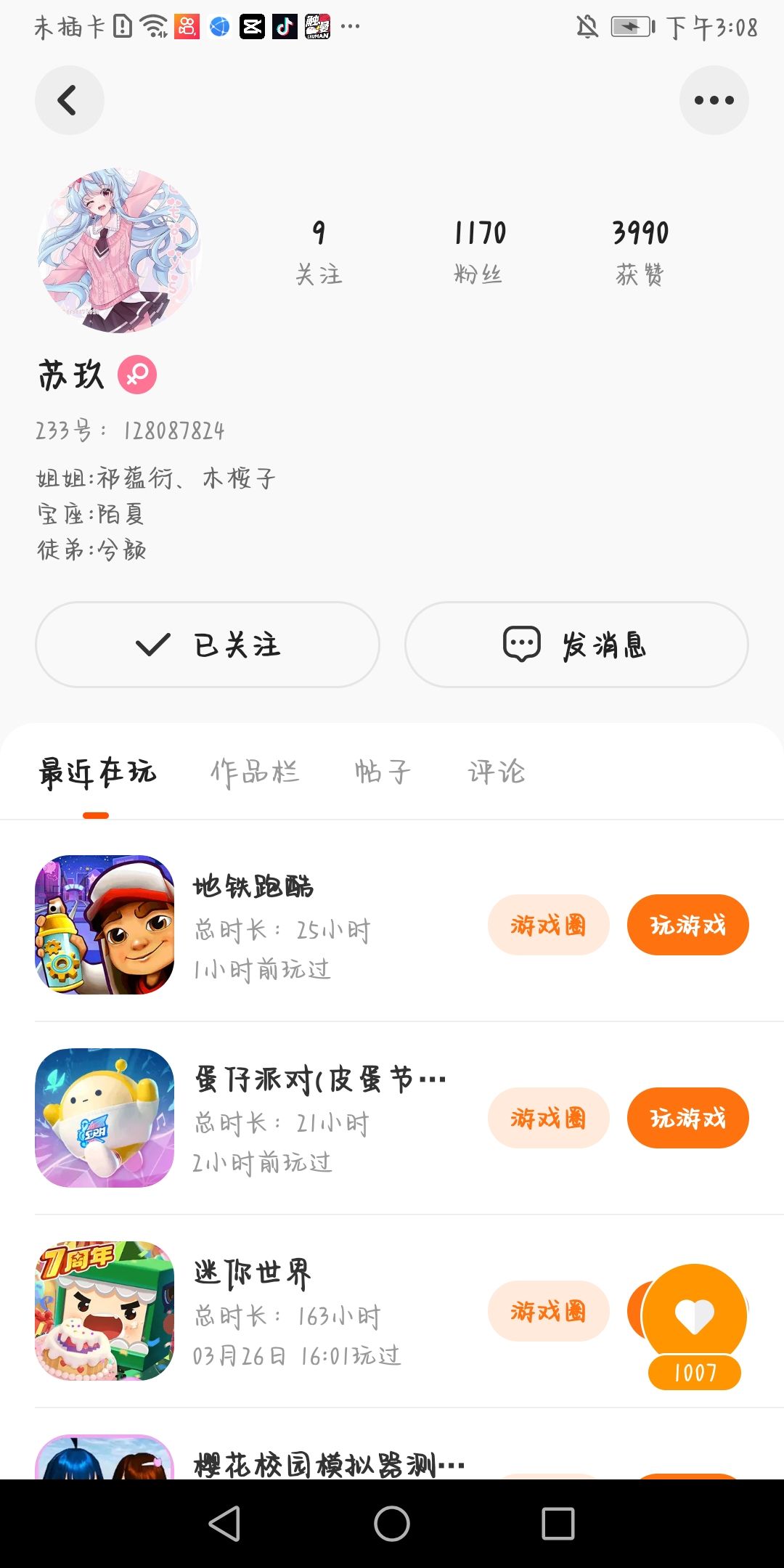Open the 粉丝 followers list

479,251
